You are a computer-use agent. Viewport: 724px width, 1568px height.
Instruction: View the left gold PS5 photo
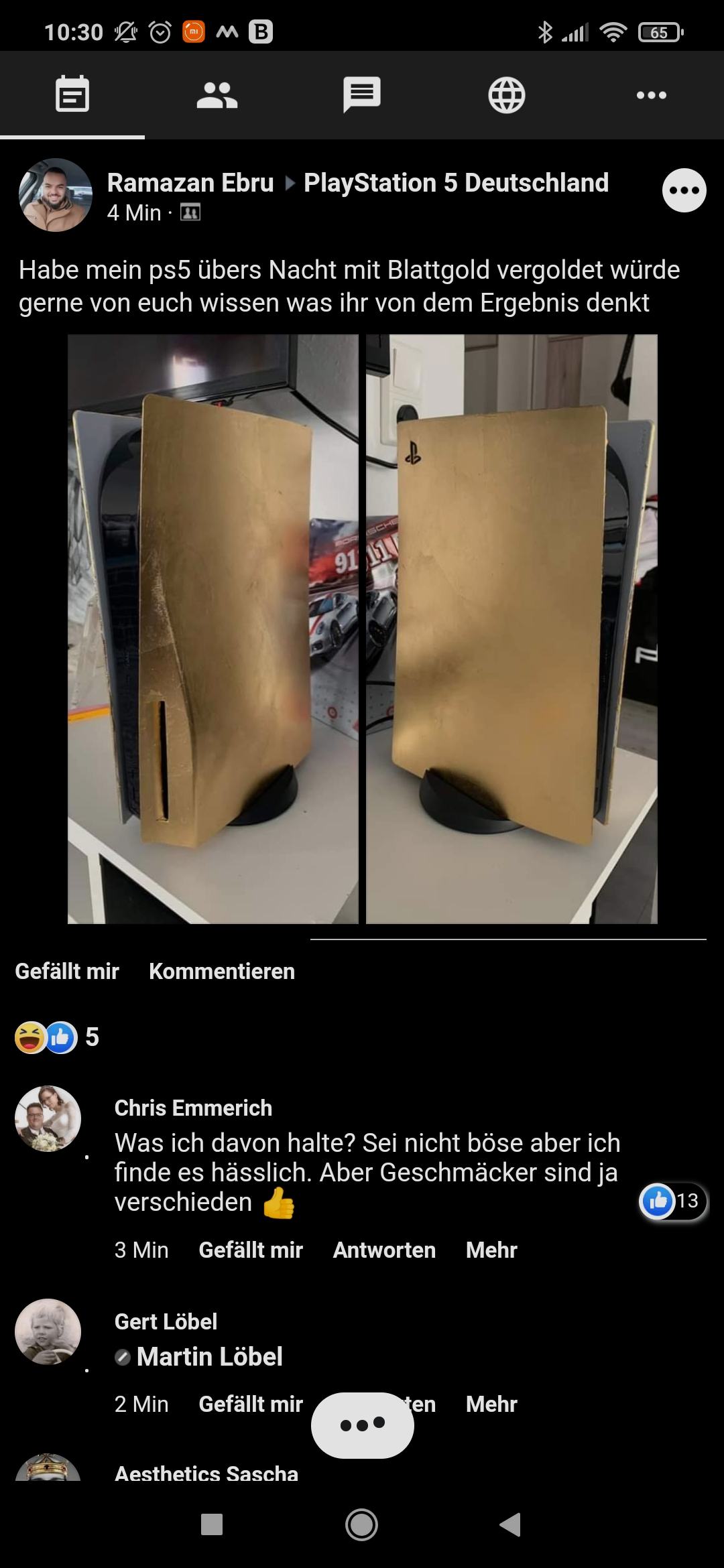(x=213, y=629)
